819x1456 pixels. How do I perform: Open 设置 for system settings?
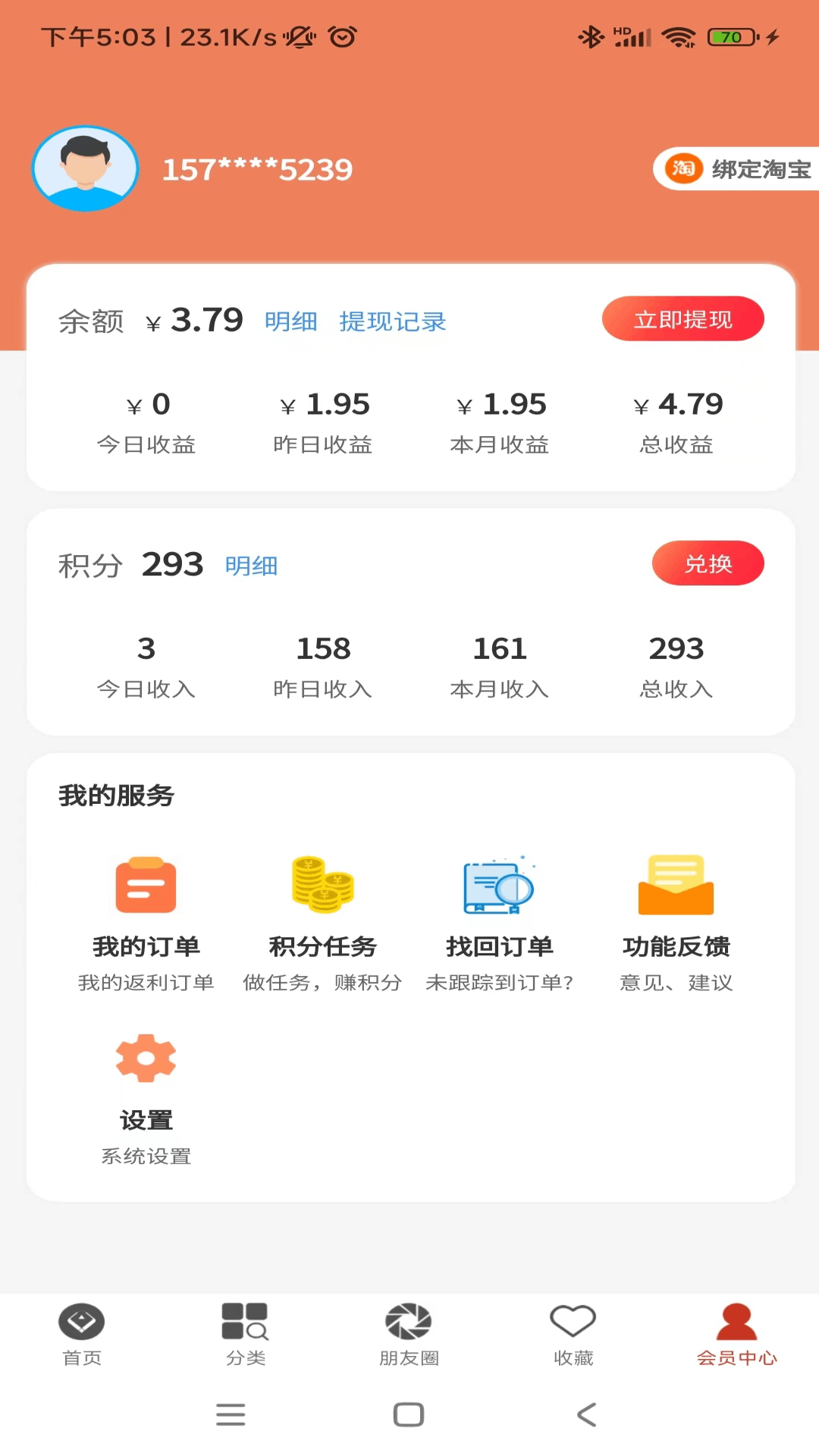click(146, 1092)
